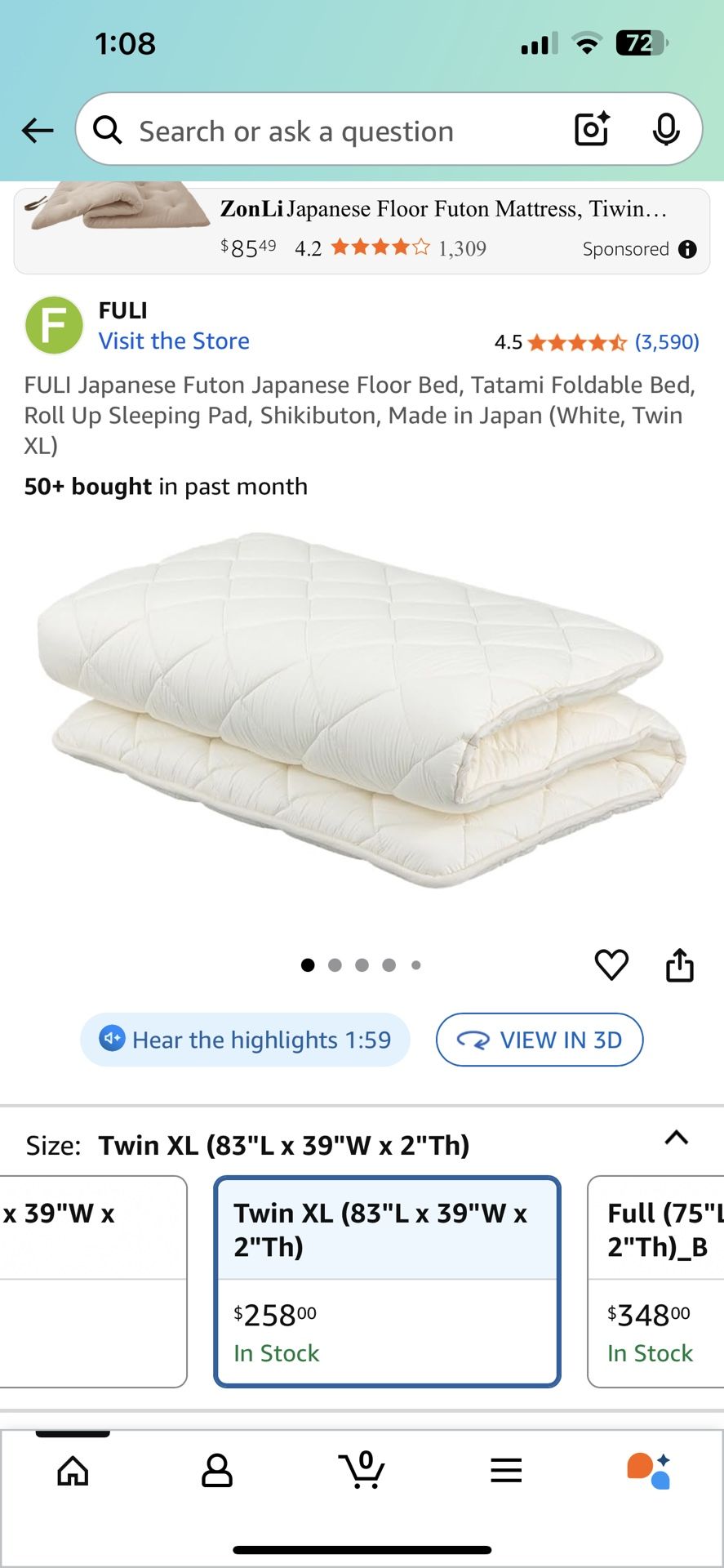This screenshot has height=1568, width=724.
Task: Open the shopping cart
Action: pos(362,1471)
